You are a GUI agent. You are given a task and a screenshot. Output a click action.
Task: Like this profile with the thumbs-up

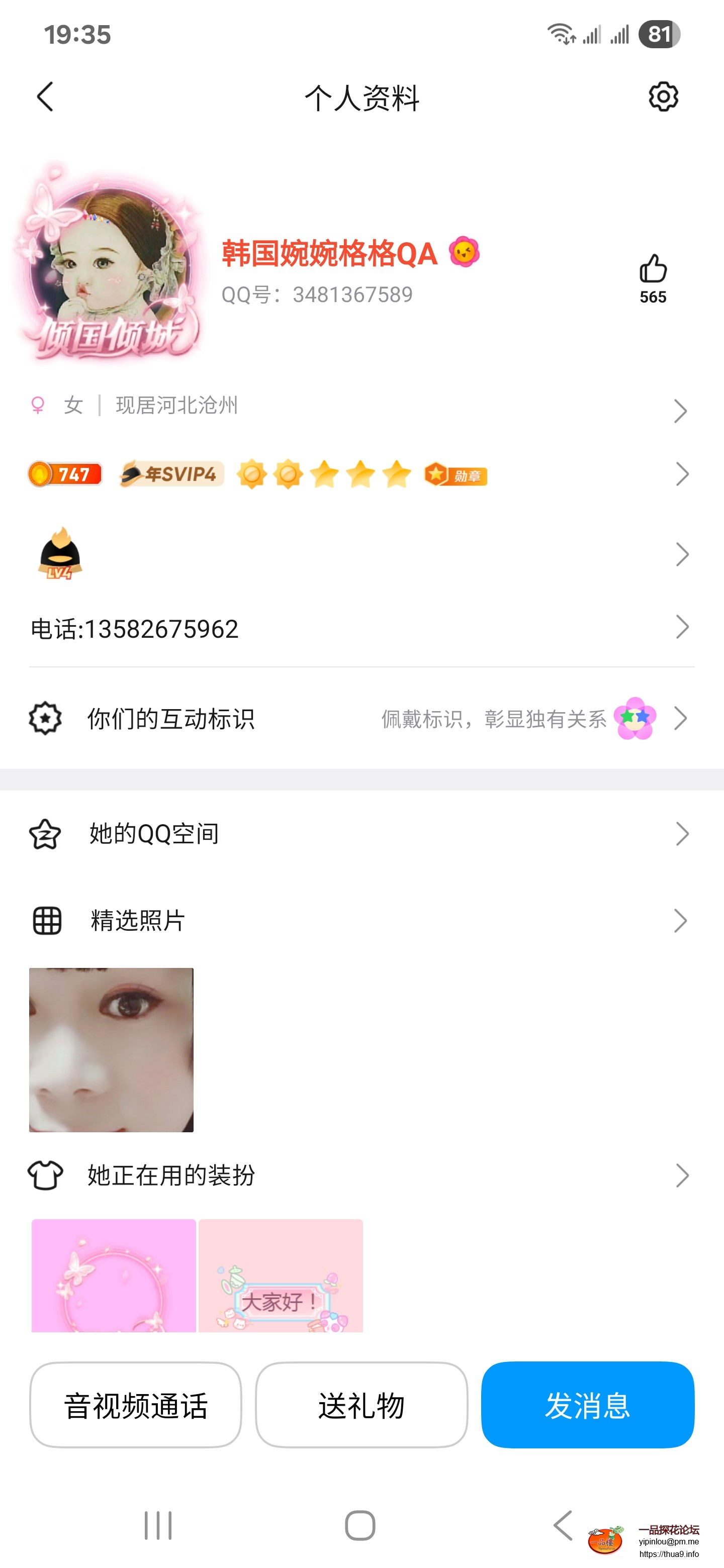(653, 270)
